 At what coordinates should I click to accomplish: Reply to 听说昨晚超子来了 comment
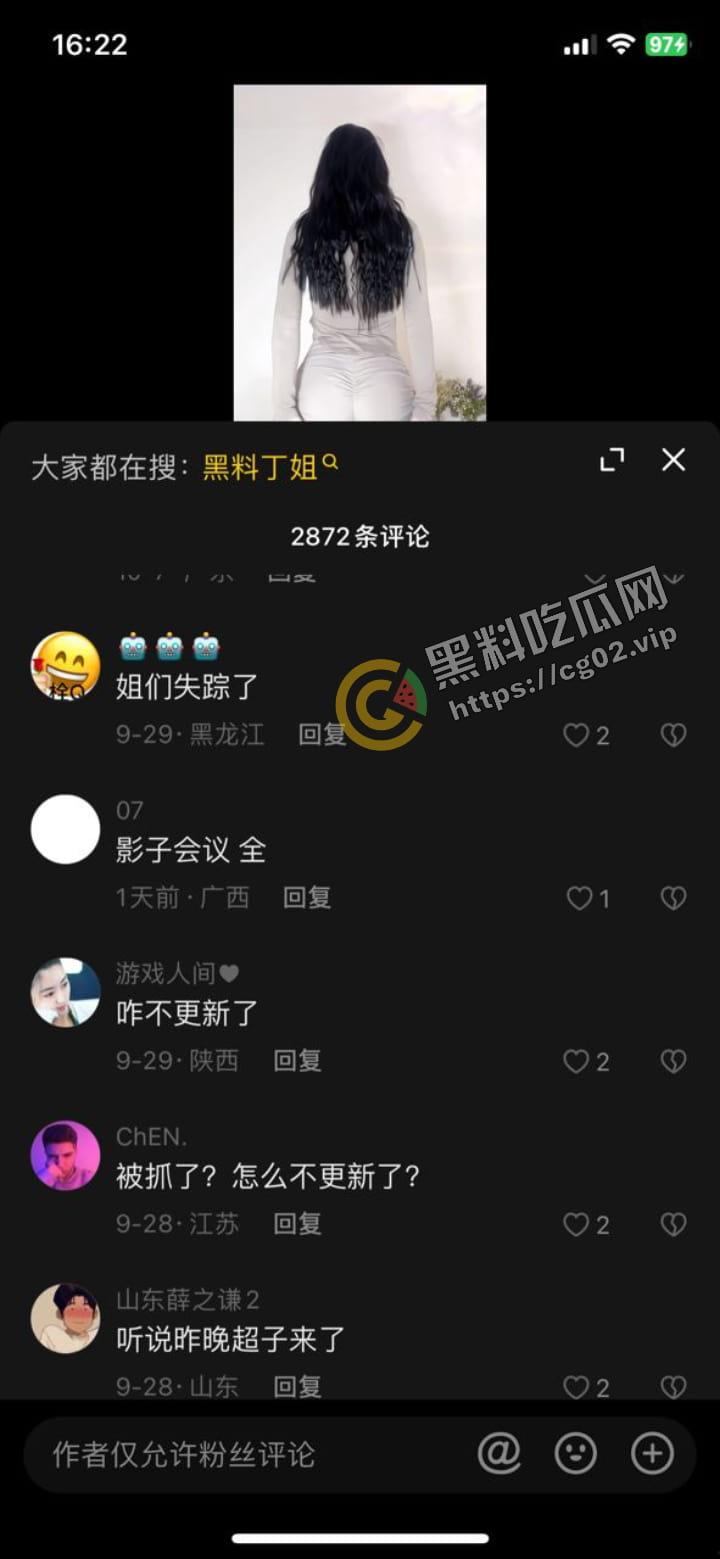[296, 1386]
